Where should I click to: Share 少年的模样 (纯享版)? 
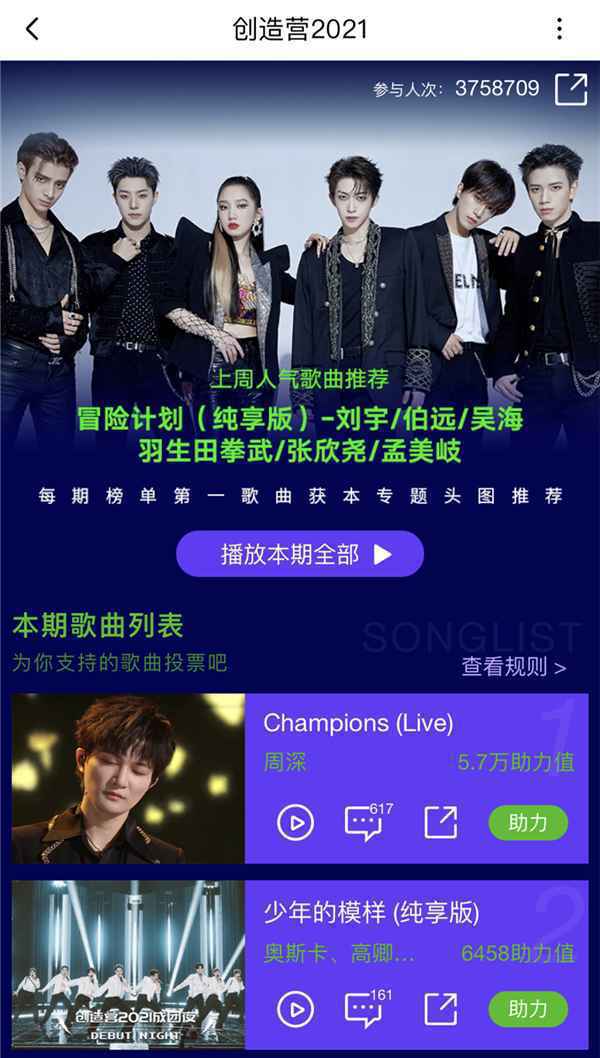[x=440, y=1009]
